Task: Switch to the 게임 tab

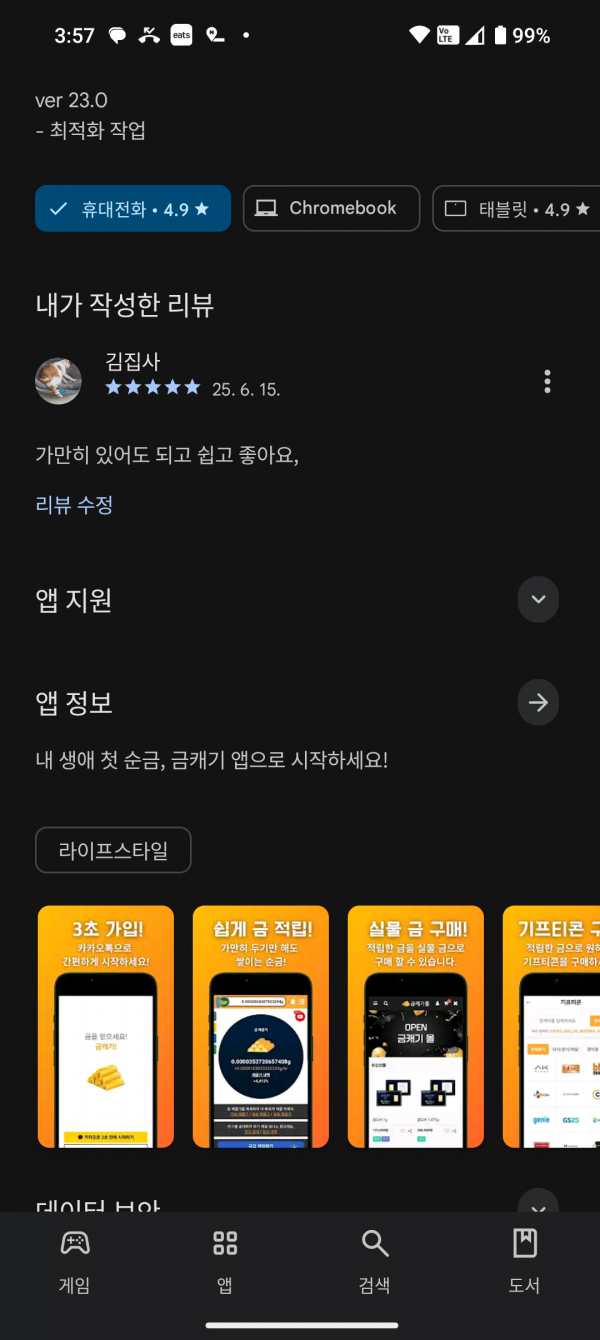Action: (75, 1262)
